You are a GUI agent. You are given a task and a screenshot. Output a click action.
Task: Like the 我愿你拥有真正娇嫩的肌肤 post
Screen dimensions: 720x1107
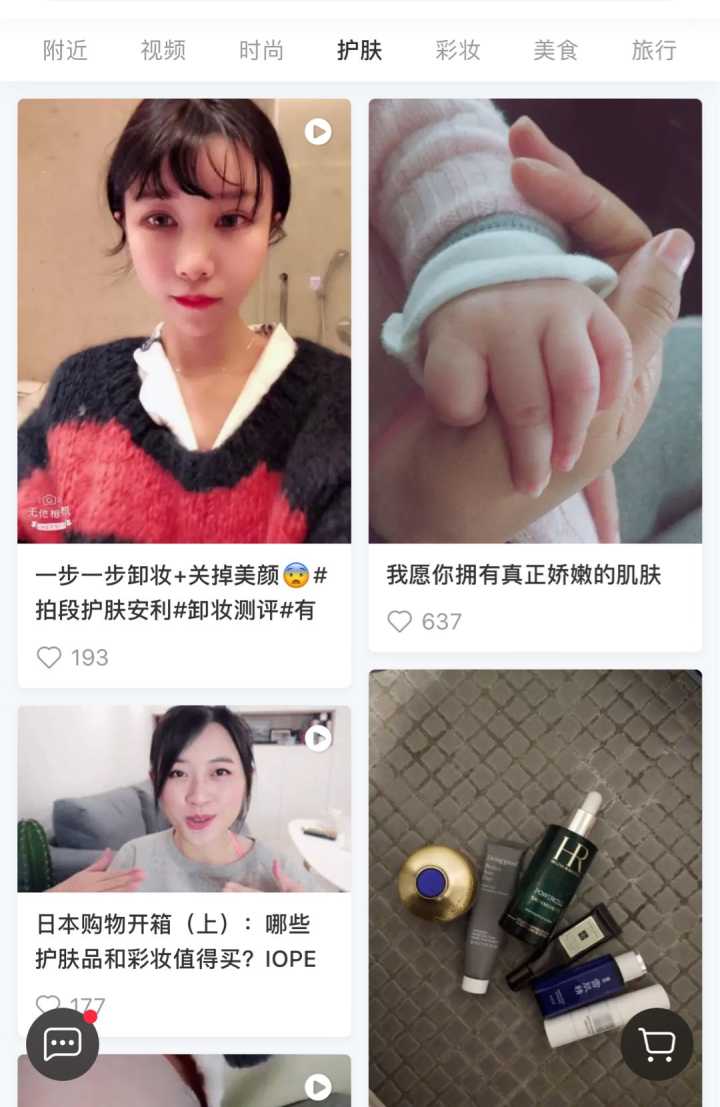click(400, 622)
